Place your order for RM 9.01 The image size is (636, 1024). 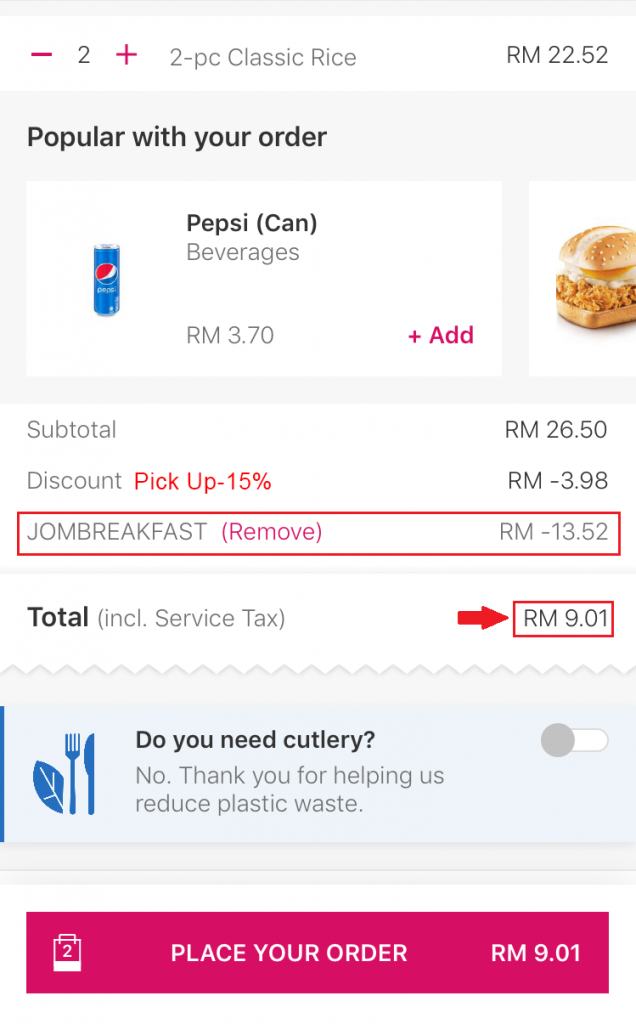(317, 953)
